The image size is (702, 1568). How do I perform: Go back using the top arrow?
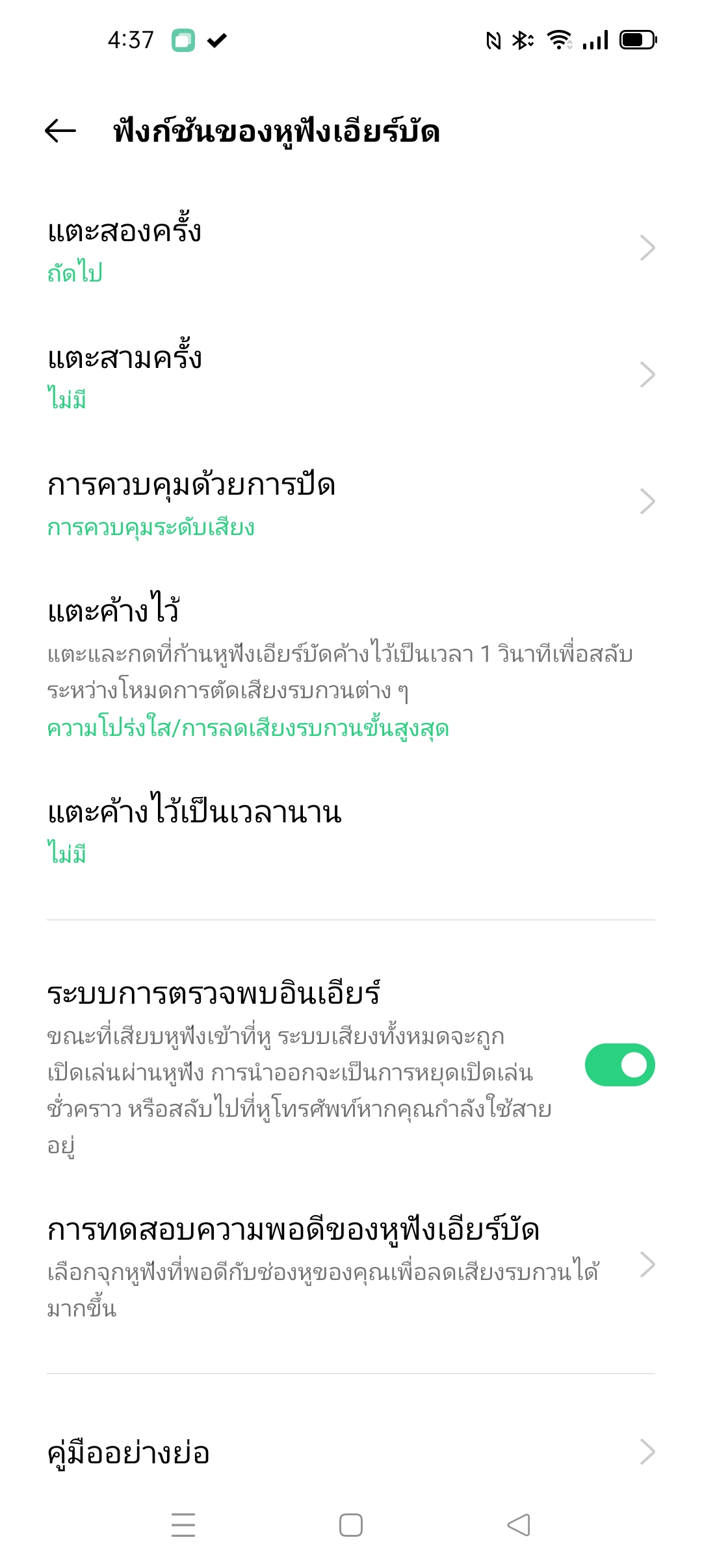tap(60, 131)
